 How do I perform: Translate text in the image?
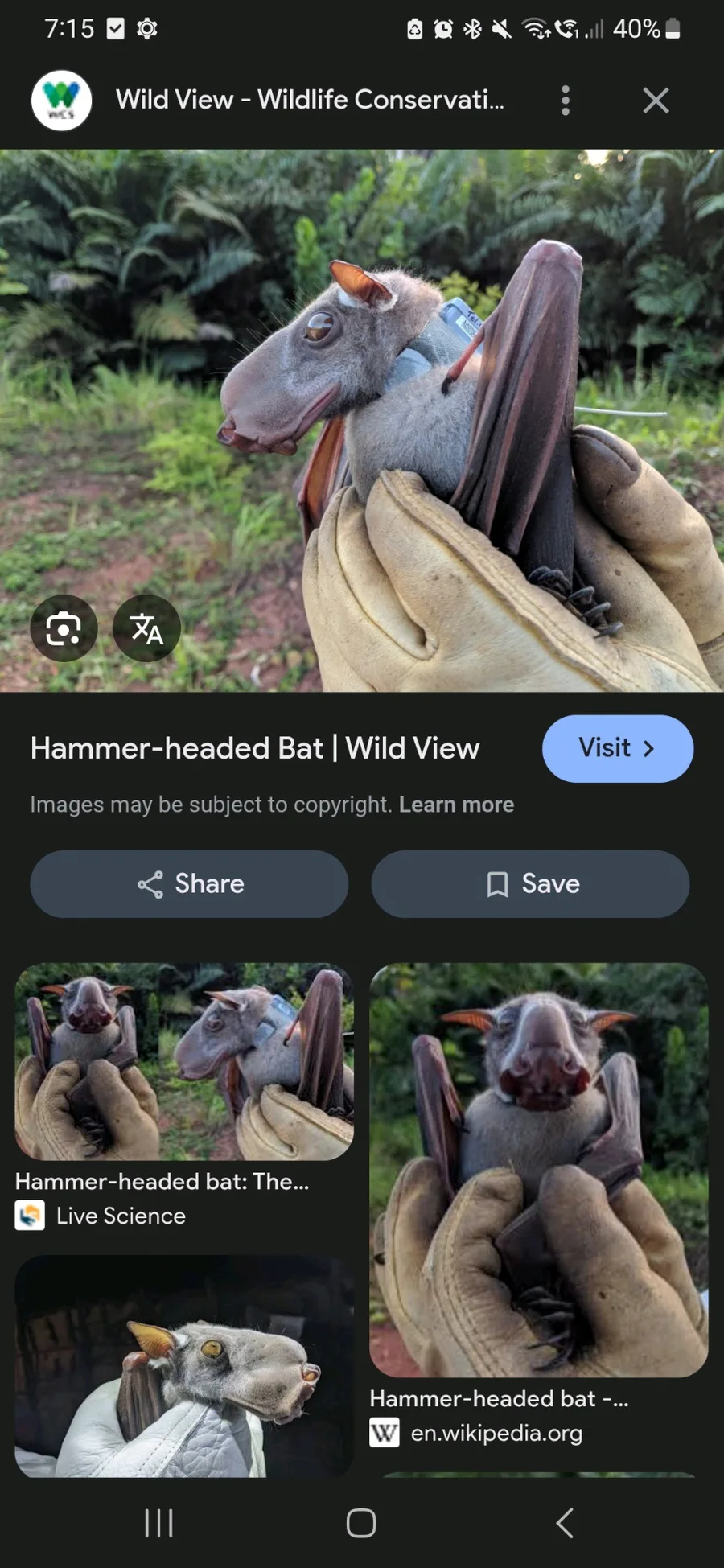pos(146,628)
